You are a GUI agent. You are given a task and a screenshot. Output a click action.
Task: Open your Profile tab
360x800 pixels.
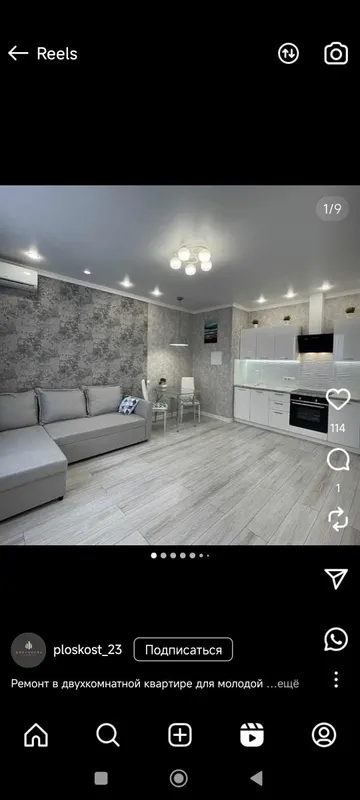tap(324, 735)
